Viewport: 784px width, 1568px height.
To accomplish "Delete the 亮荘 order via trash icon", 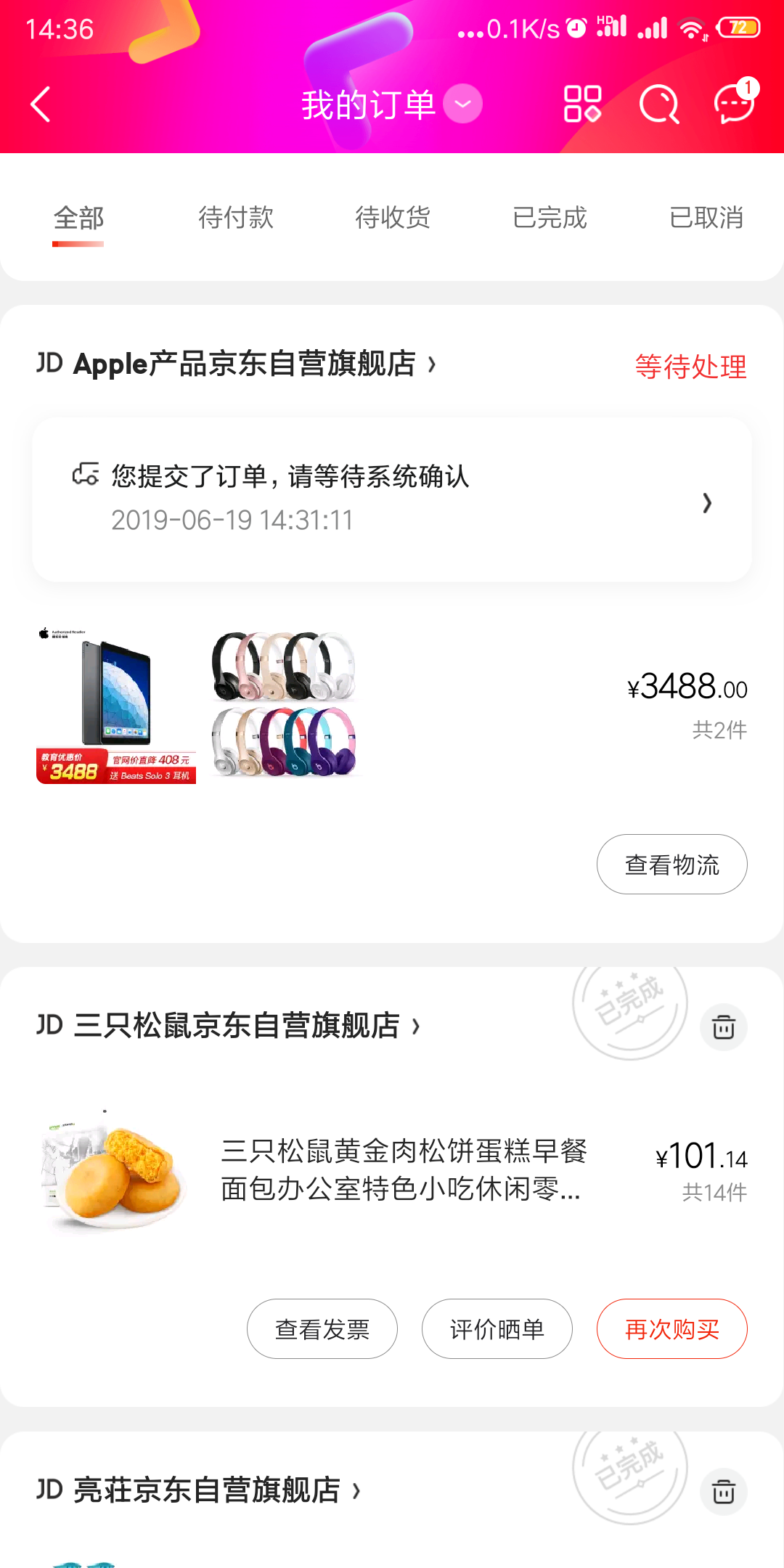I will tap(724, 1492).
